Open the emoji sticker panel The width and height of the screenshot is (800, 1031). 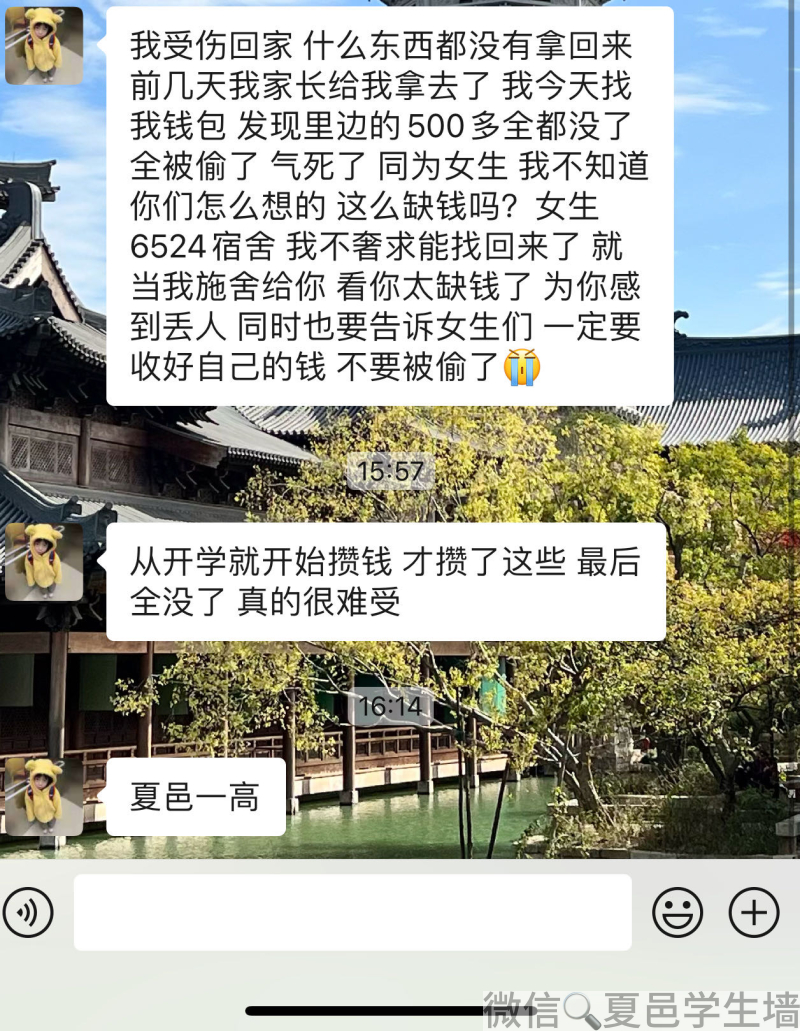[677, 912]
